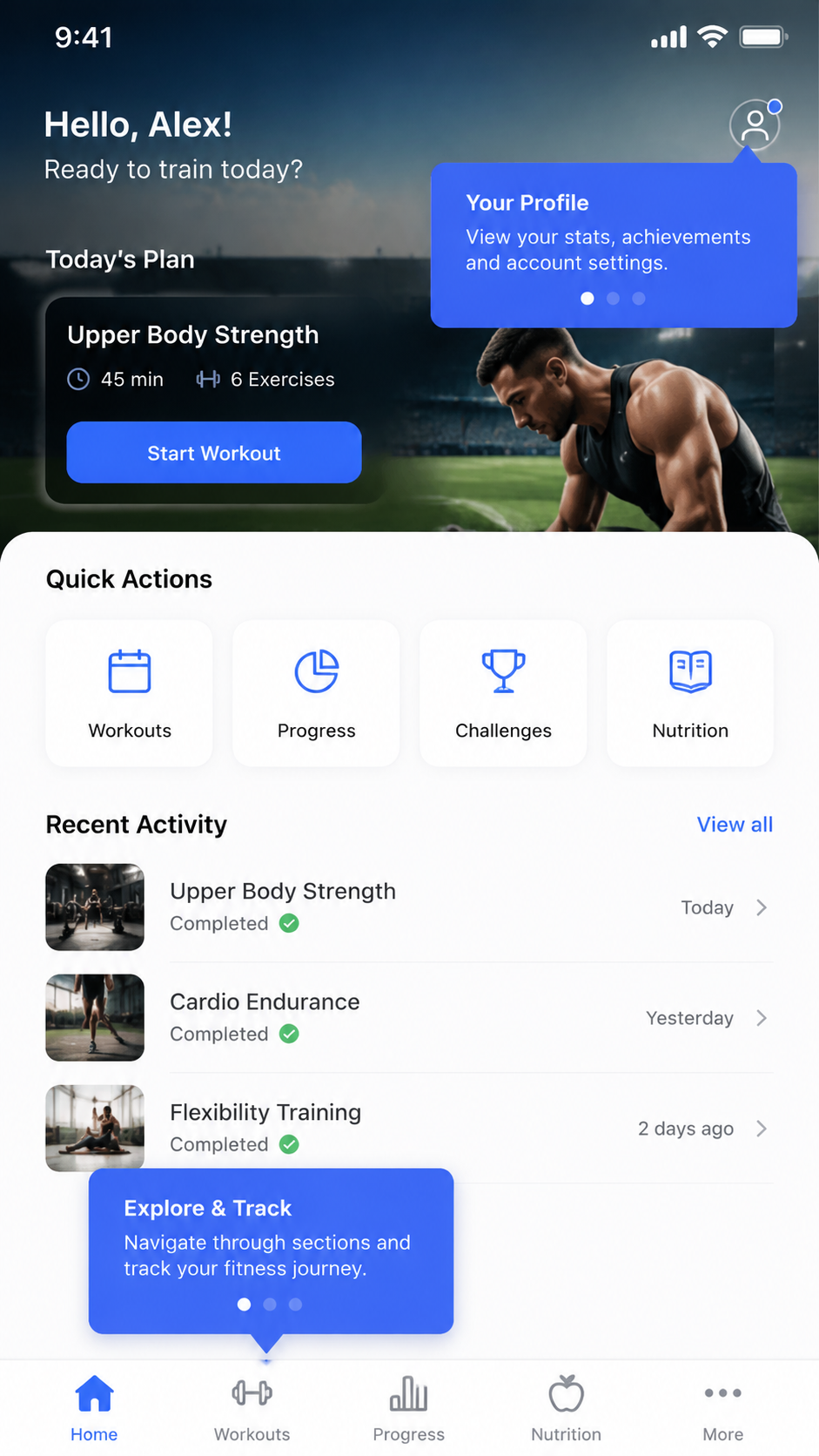Viewport: 819px width, 1456px height.
Task: Tap page dots in Your Profile tooltip
Action: tap(613, 299)
